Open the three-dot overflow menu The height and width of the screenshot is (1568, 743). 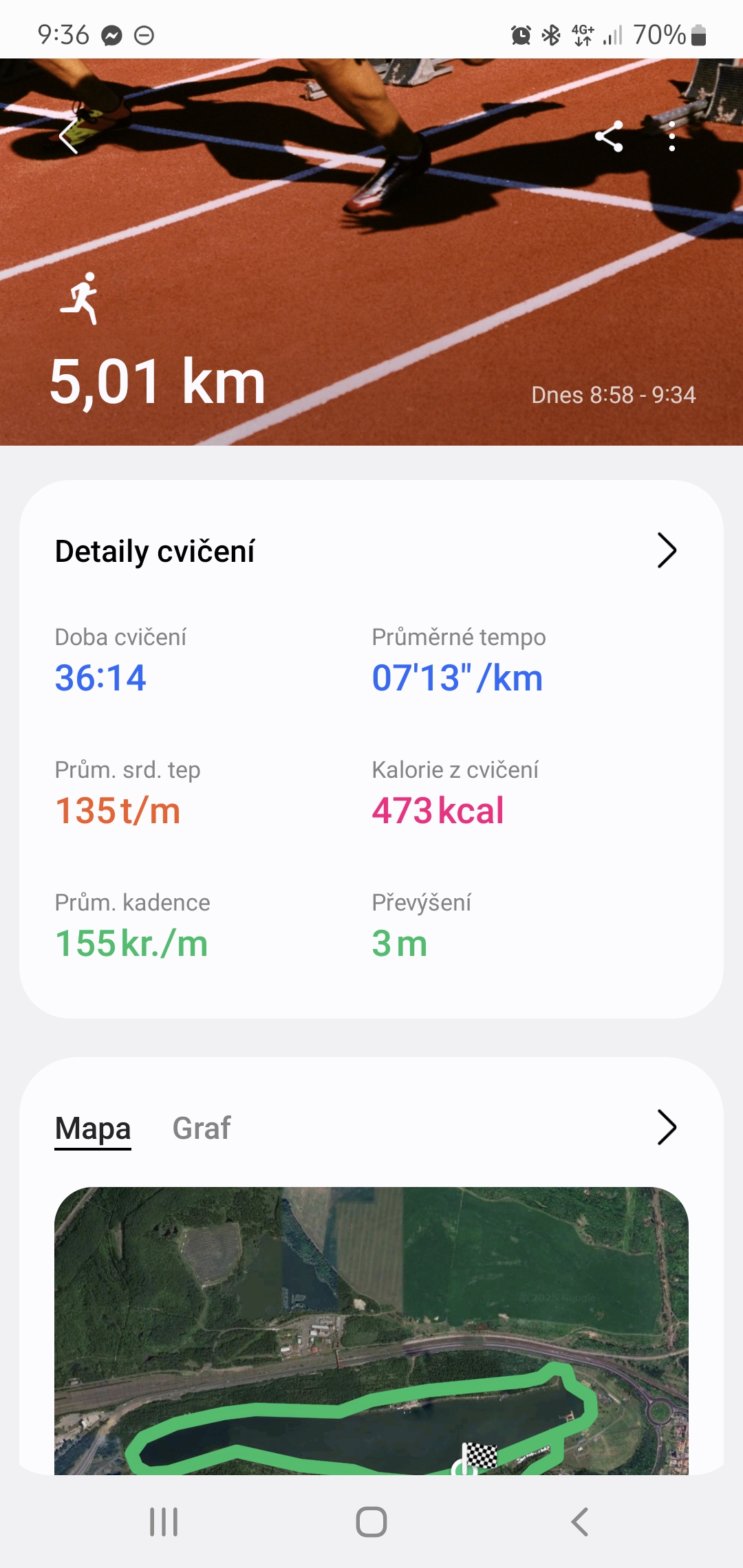click(672, 136)
